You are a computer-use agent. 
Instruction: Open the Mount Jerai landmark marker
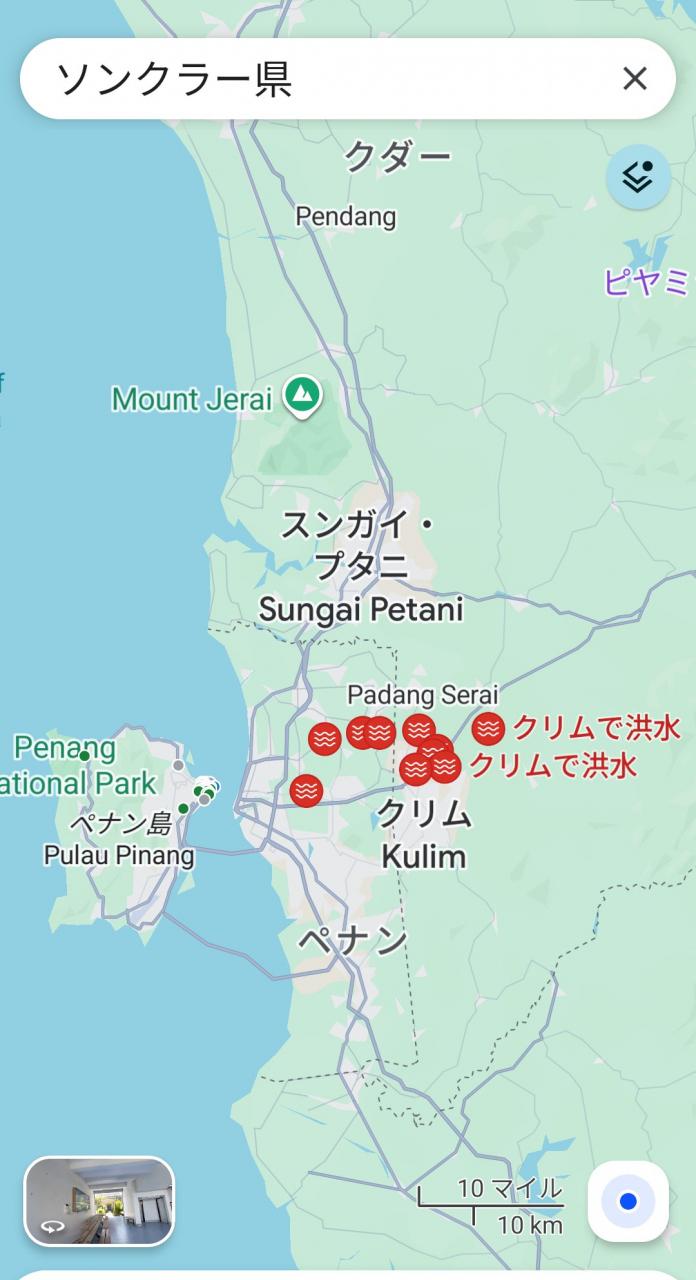pos(301,396)
